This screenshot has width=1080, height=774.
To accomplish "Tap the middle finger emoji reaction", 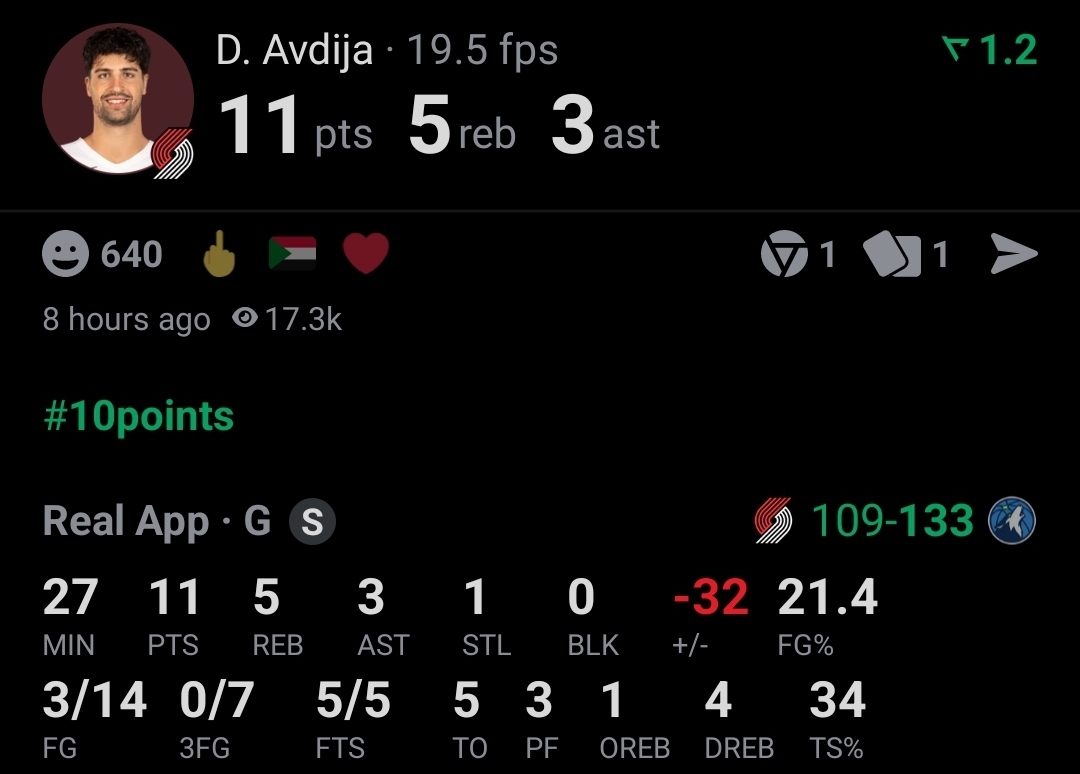I will [219, 253].
